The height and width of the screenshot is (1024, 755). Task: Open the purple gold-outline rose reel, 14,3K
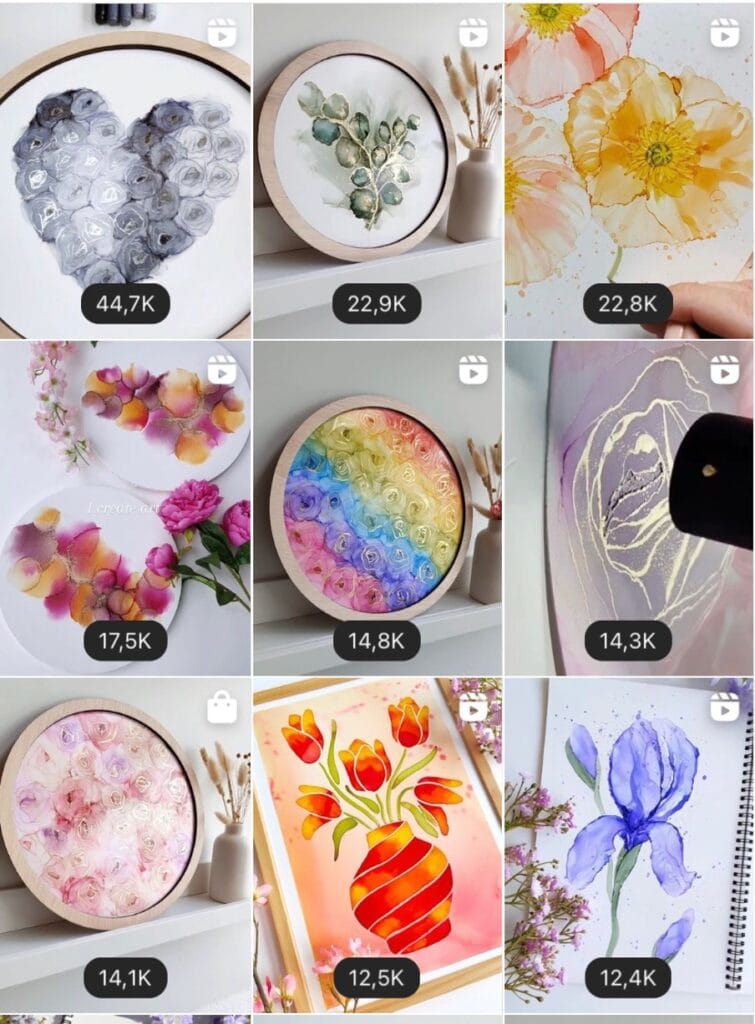[629, 507]
